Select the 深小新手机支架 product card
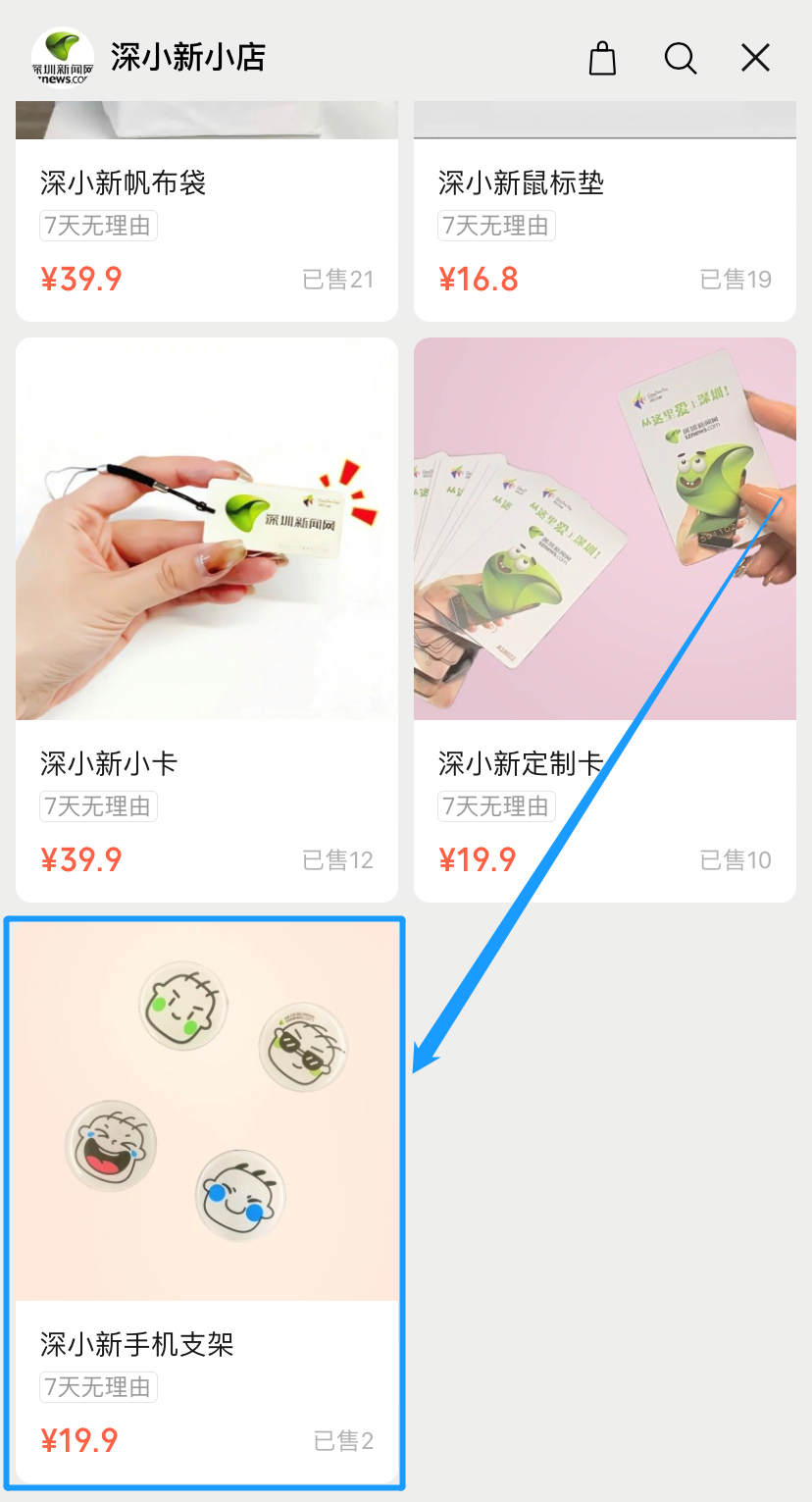812x1502 pixels. pos(207,1201)
